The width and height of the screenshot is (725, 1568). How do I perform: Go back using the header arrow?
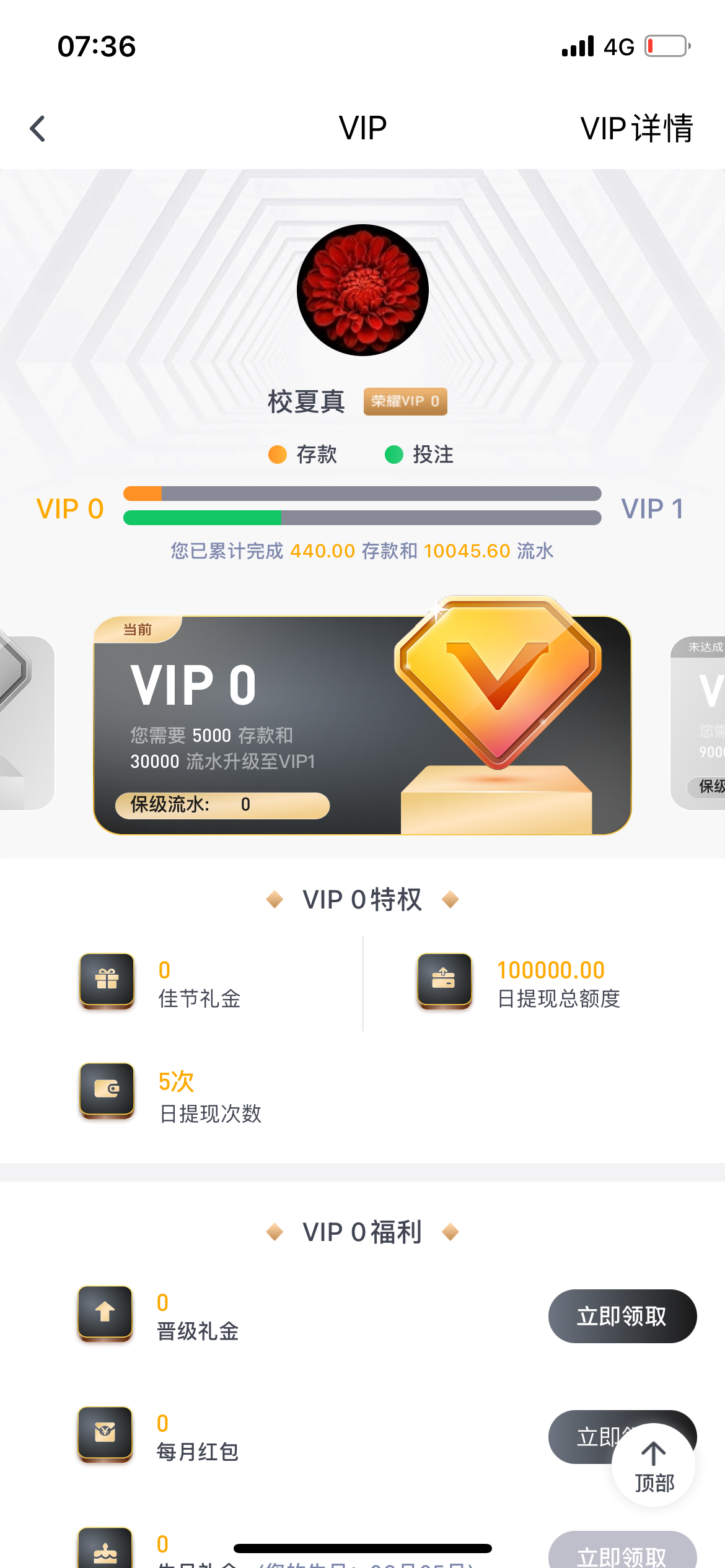(x=38, y=129)
